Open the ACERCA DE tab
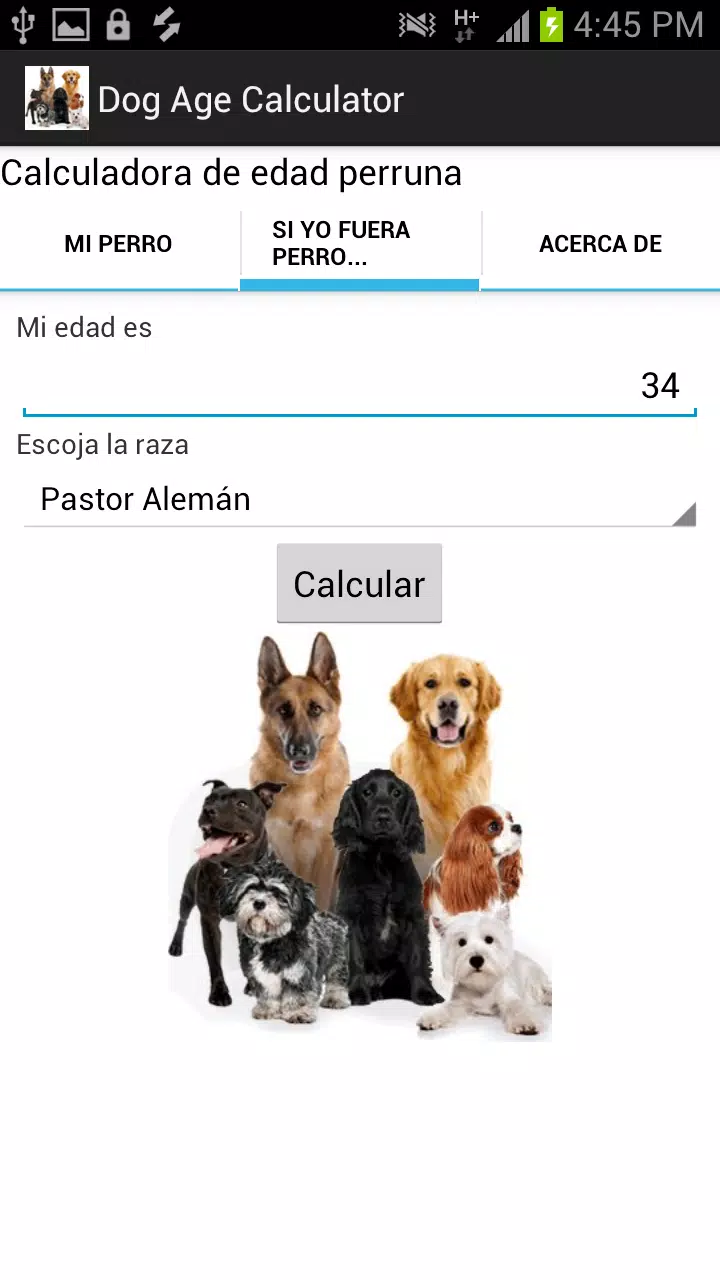720x1280 pixels. (601, 244)
